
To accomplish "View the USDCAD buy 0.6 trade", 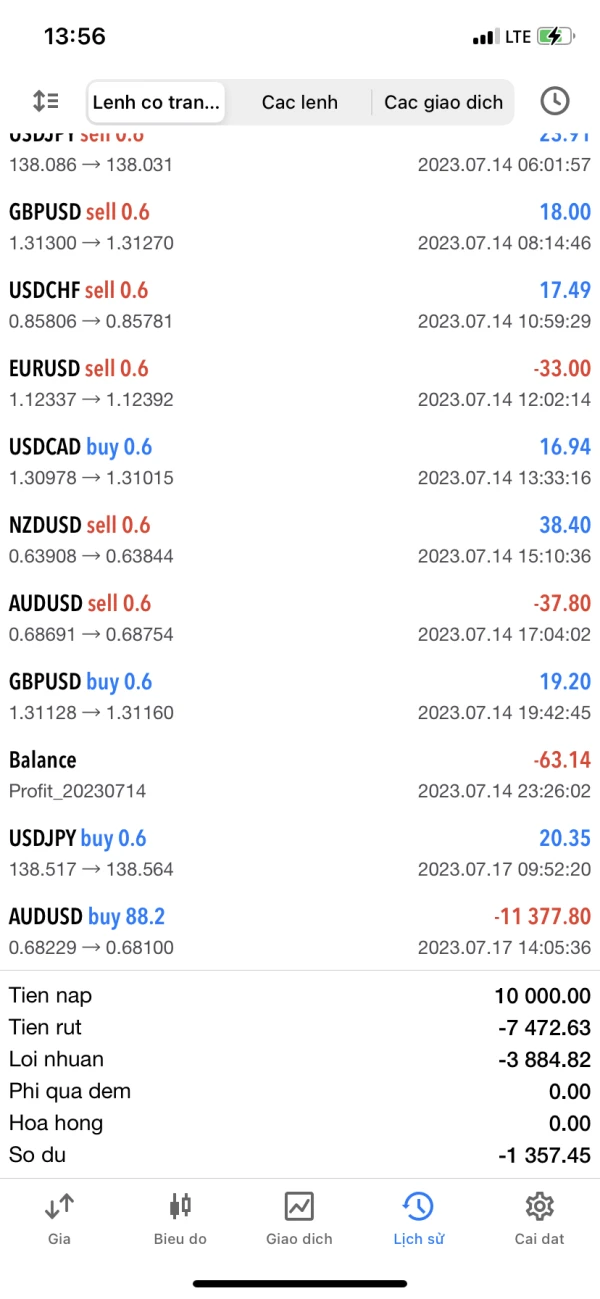I will click(x=300, y=462).
